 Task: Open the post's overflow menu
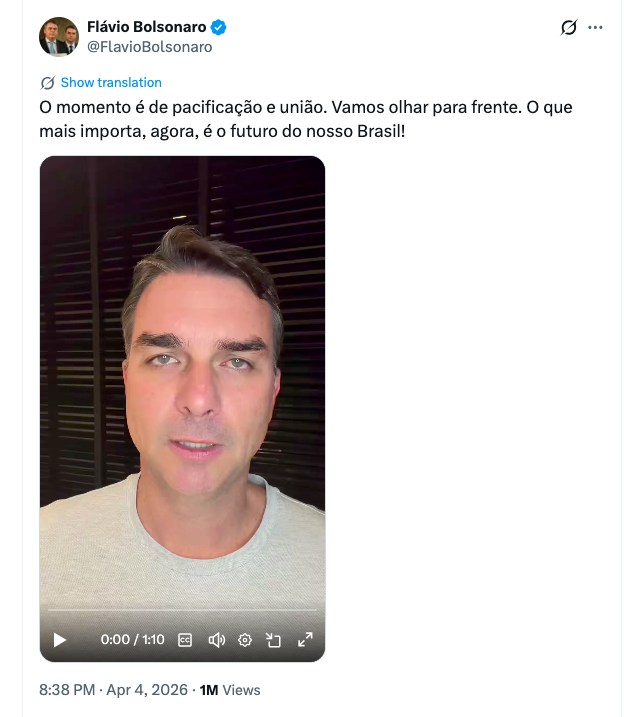(x=596, y=28)
